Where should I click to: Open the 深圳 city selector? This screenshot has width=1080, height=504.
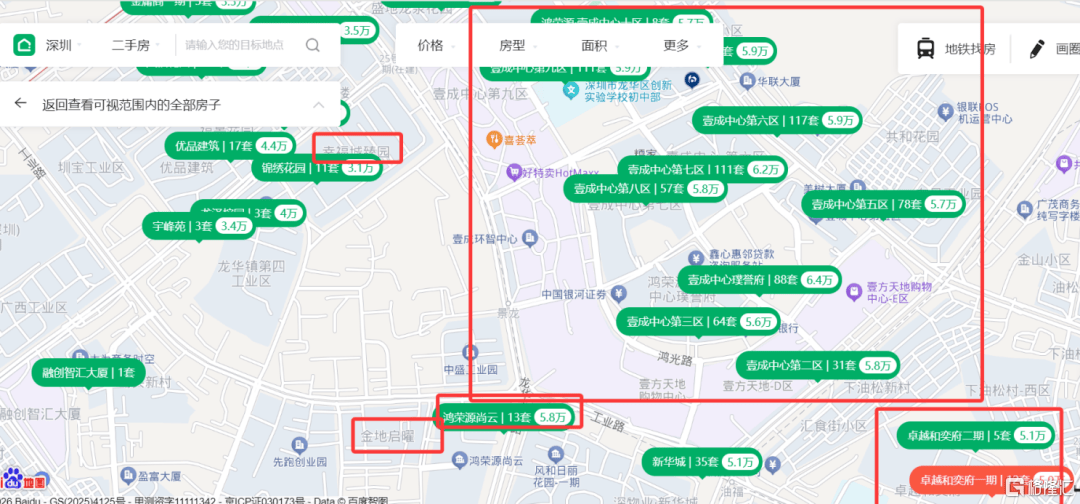[x=59, y=45]
